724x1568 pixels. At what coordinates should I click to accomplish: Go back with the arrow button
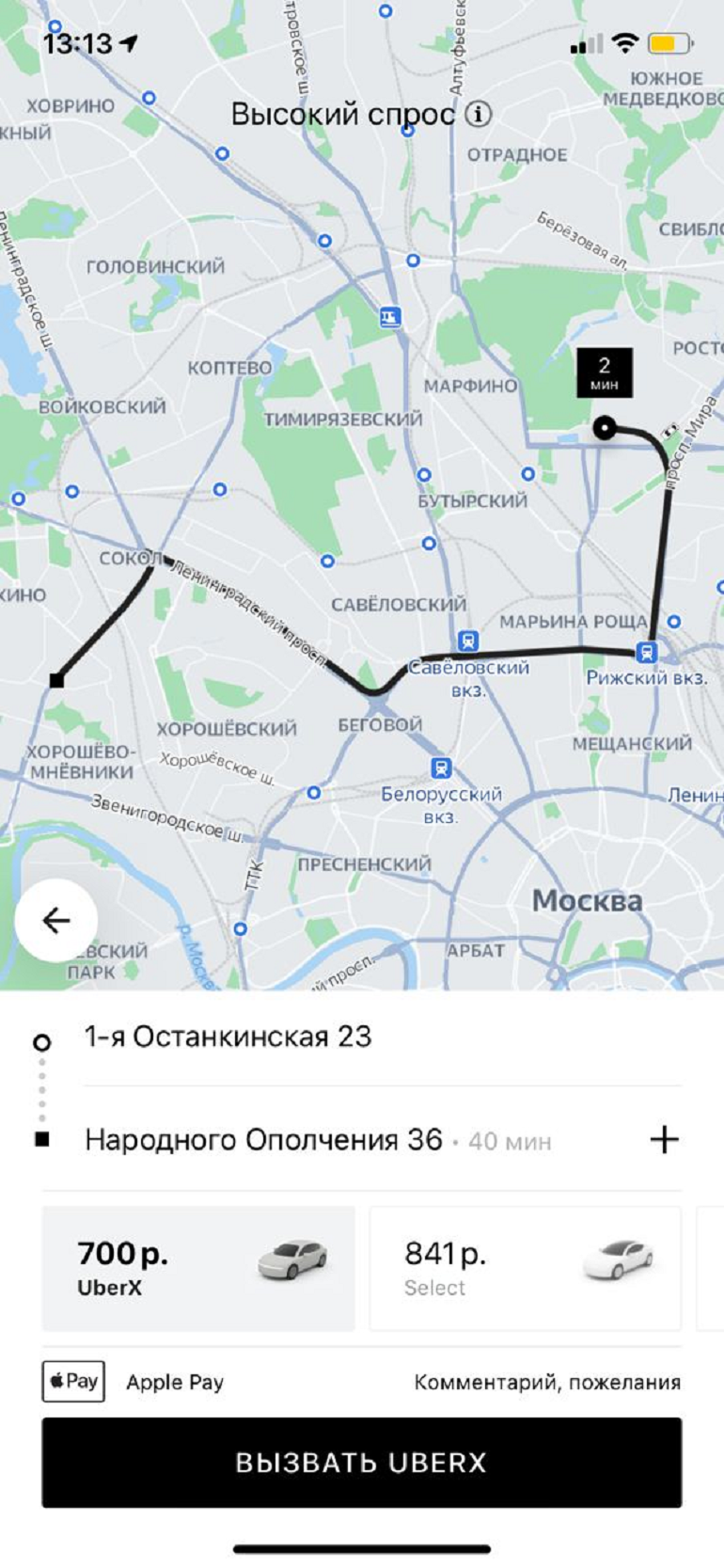click(55, 920)
